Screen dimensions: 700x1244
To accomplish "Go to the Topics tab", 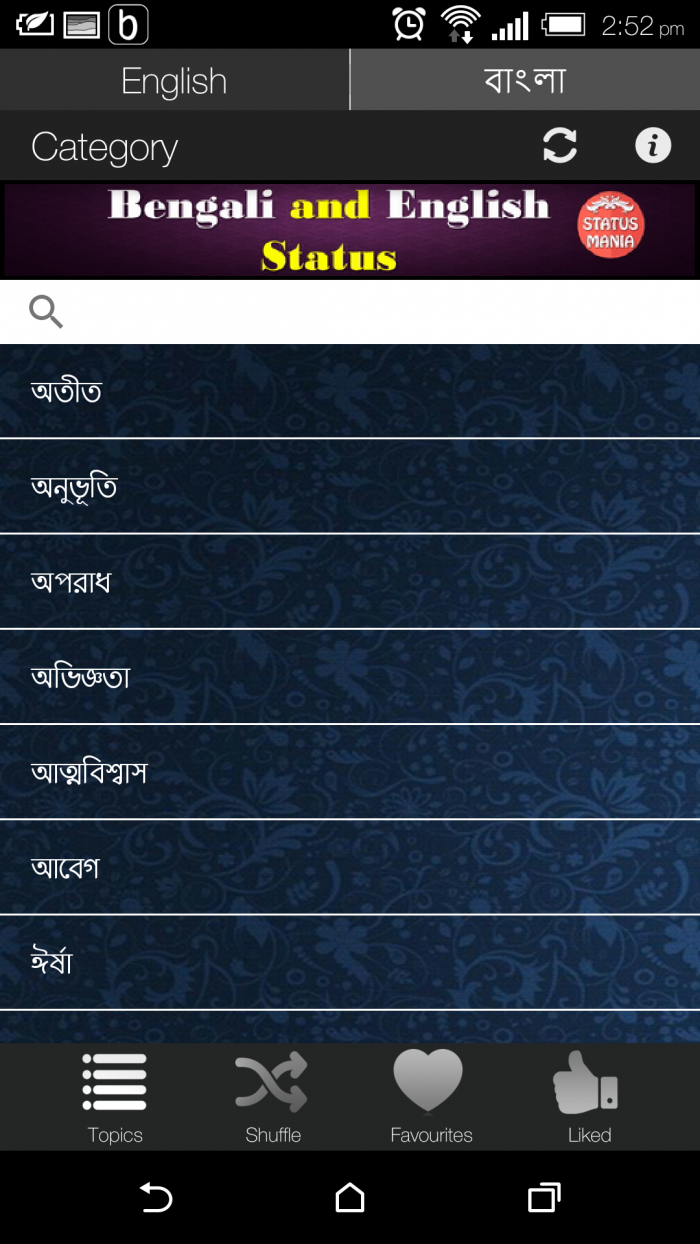I will click(115, 1097).
